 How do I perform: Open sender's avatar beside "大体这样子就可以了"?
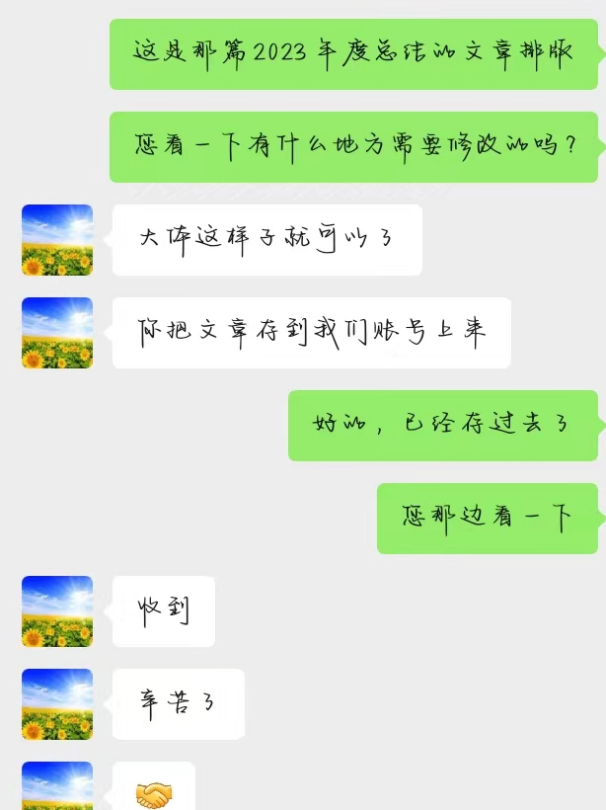coord(57,240)
